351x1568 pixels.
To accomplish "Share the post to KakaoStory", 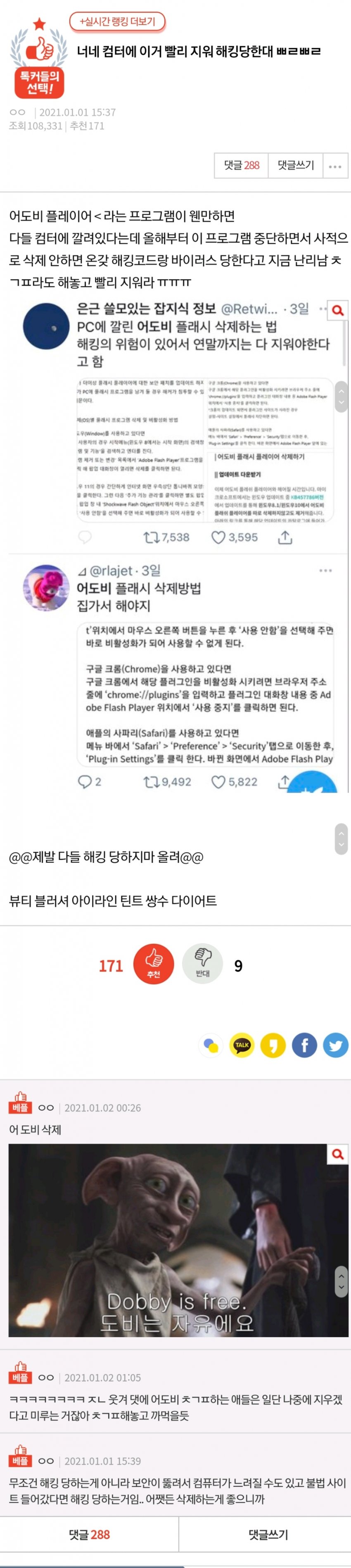I will [x=273, y=1045].
